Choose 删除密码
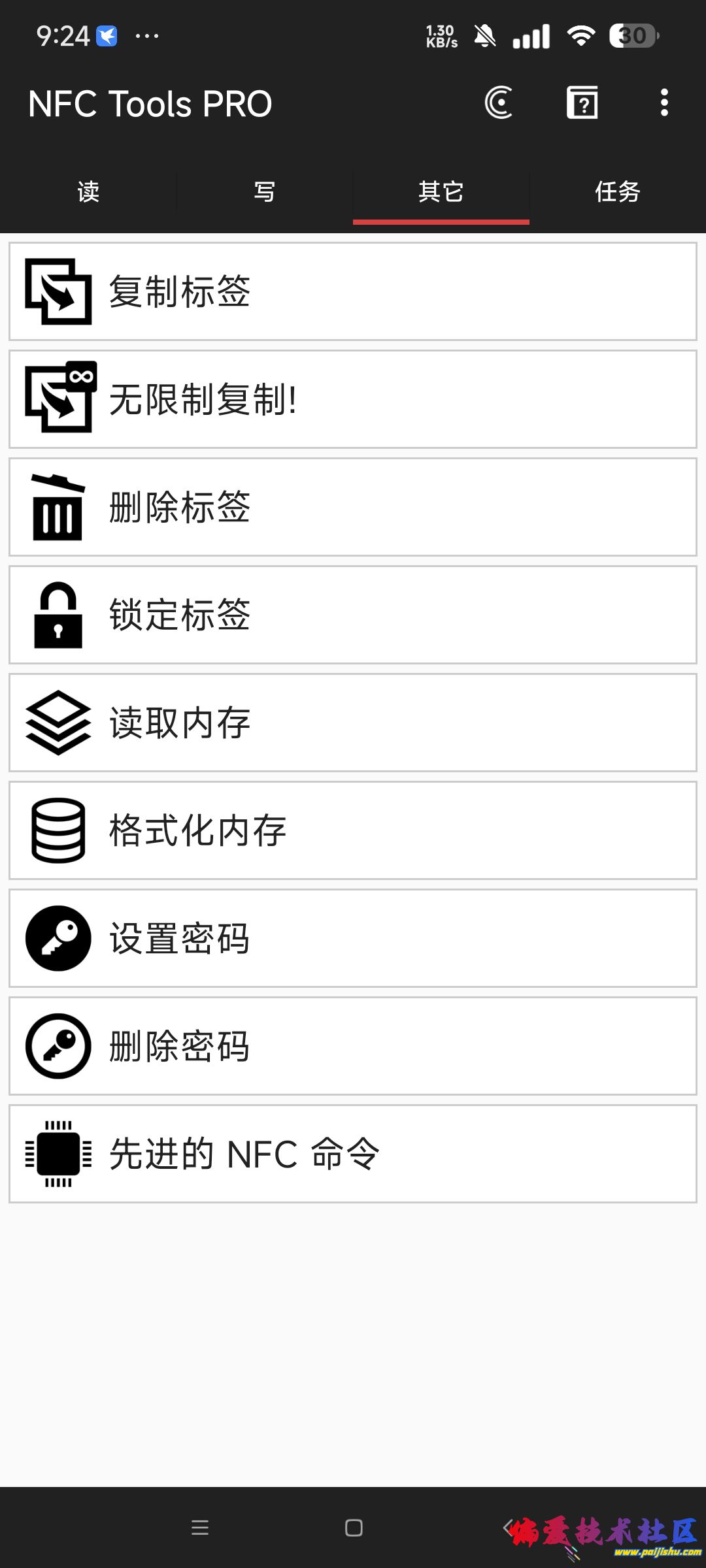Viewport: 706px width, 1568px height. point(353,1046)
